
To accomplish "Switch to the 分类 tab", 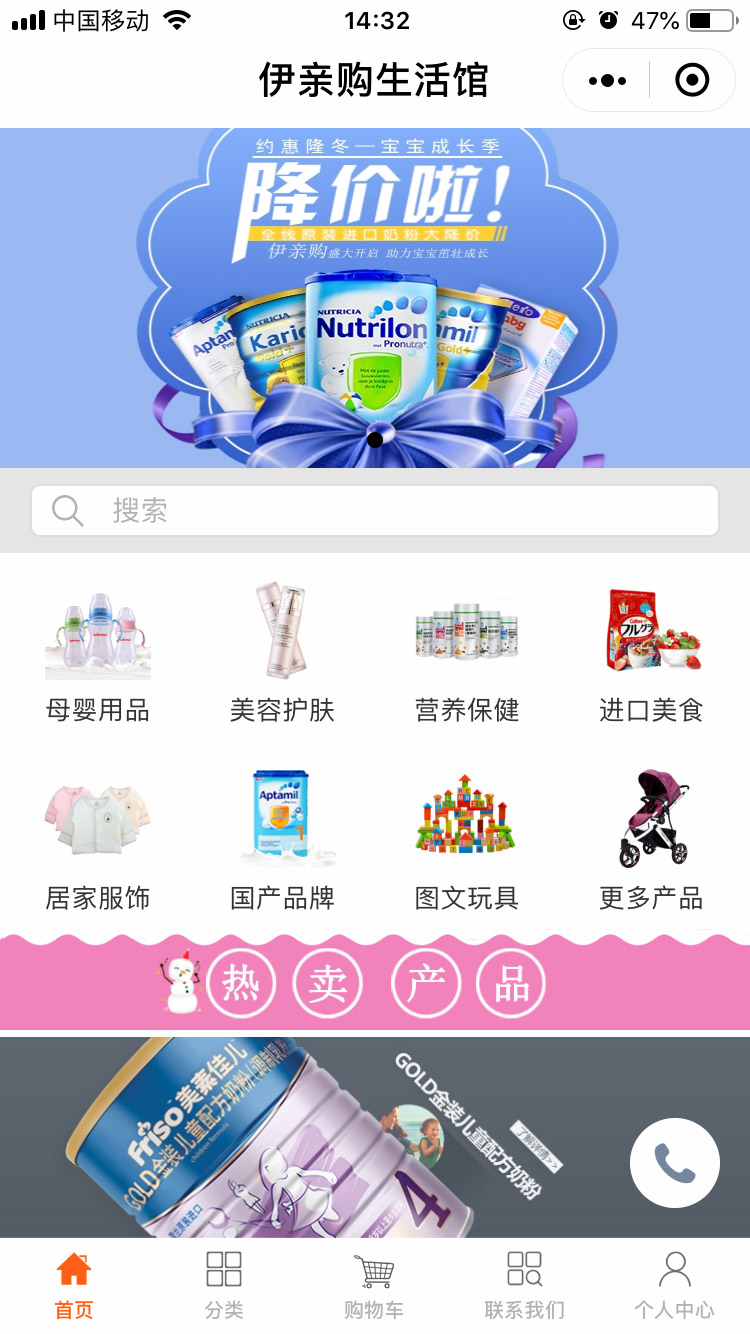I will click(224, 1286).
